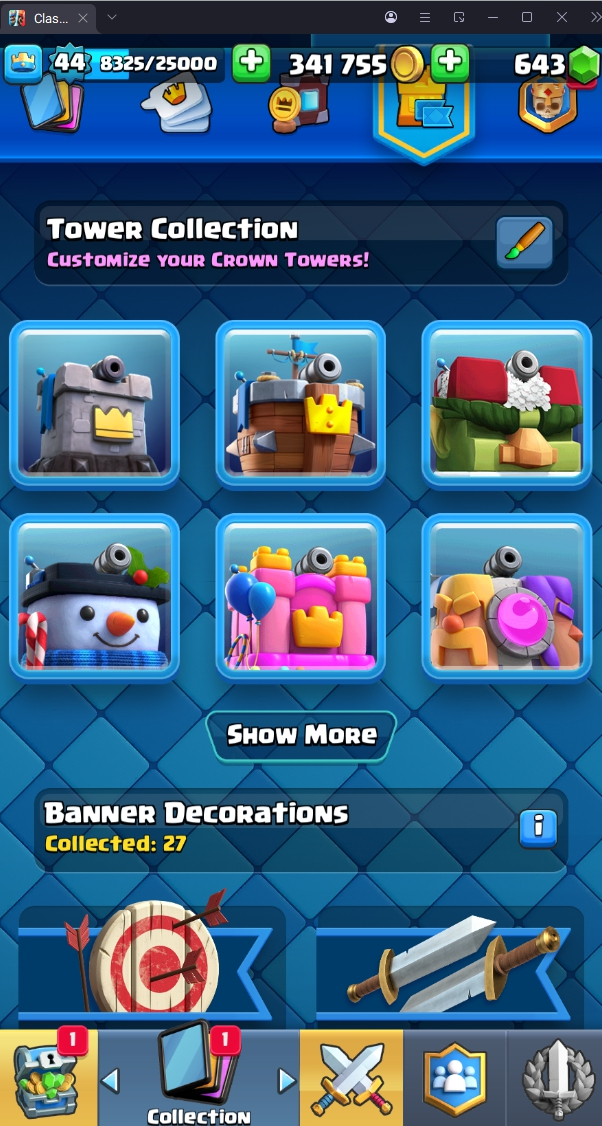Select the archery target banner decoration

(x=152, y=958)
